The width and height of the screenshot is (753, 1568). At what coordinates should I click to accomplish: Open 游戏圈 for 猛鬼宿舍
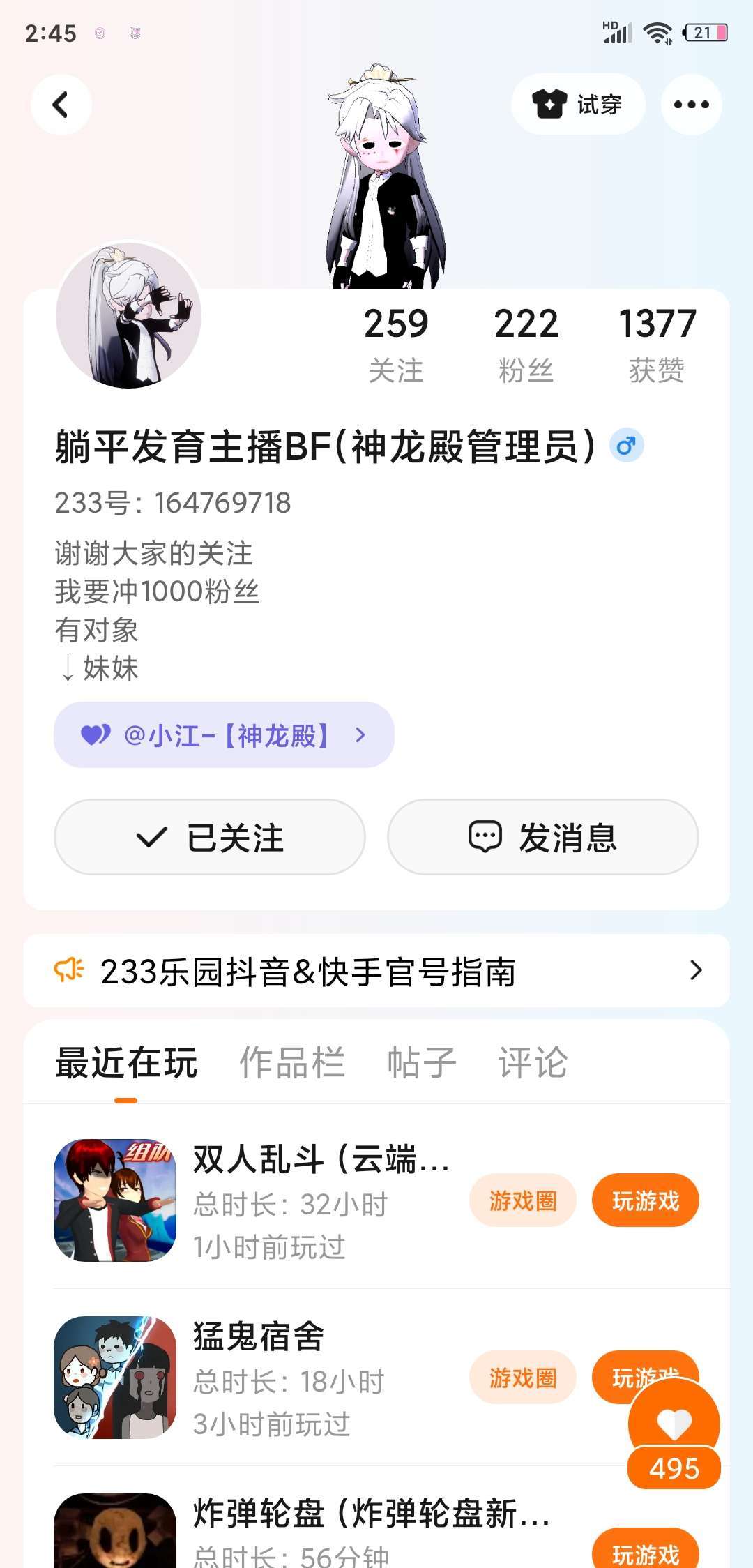[x=523, y=1378]
